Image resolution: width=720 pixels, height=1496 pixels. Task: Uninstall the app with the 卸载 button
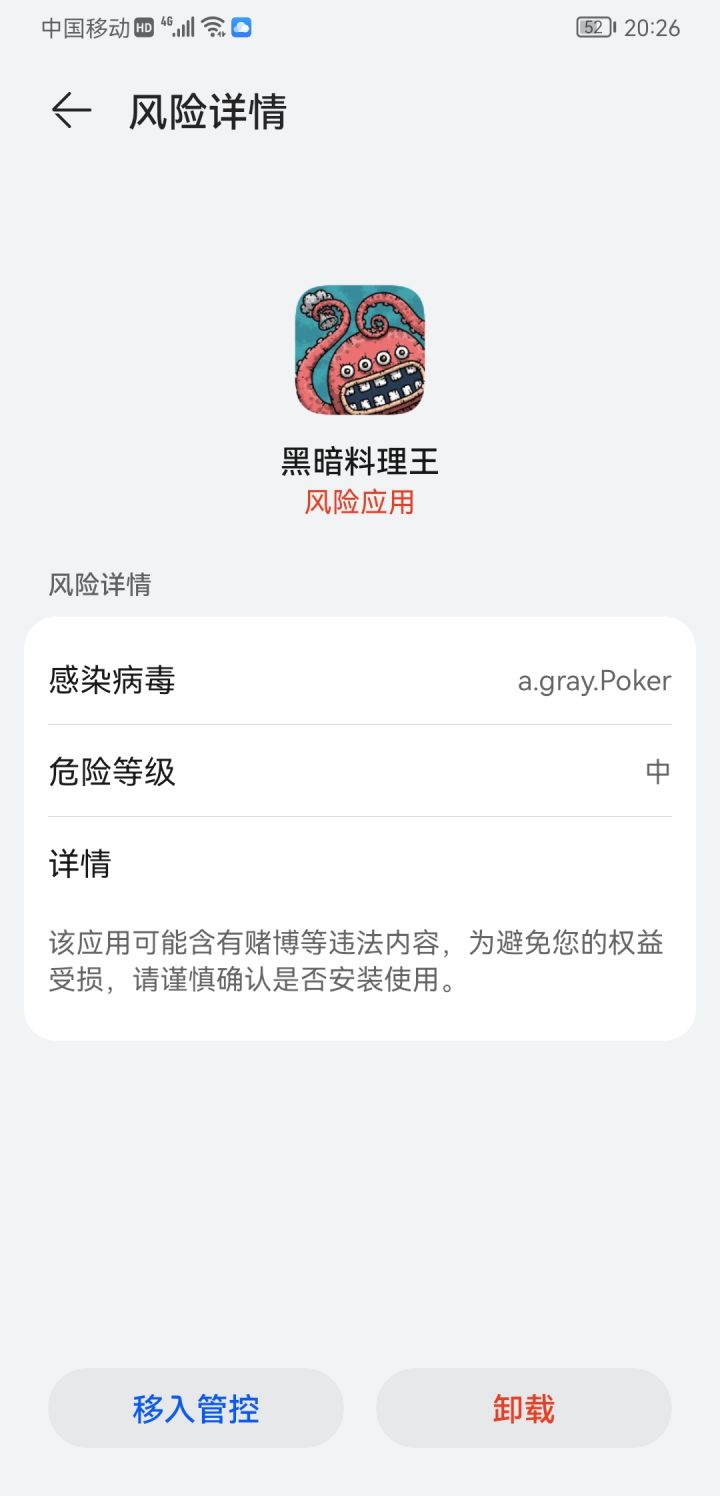523,1408
